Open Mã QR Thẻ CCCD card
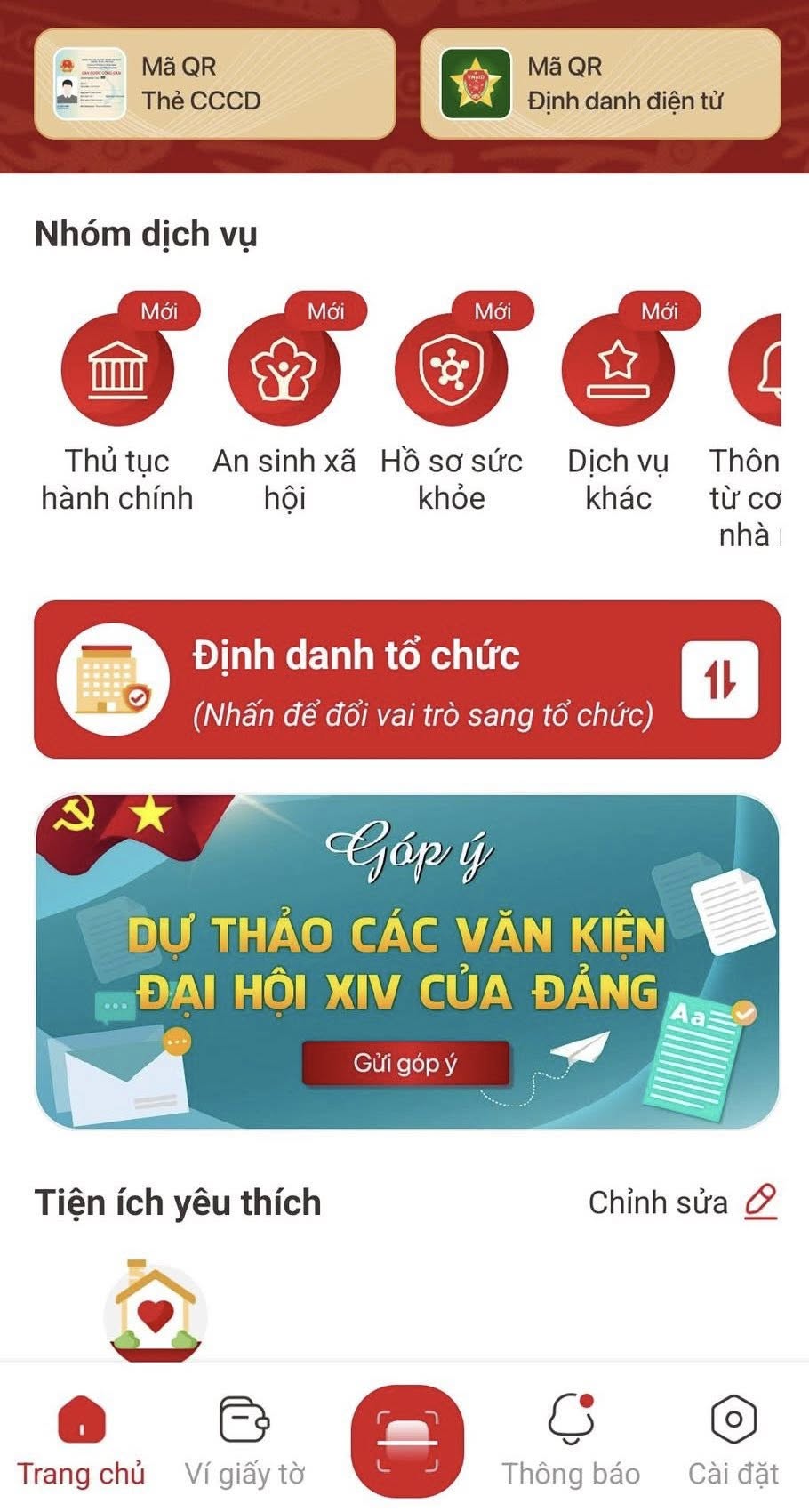The image size is (809, 1512). [x=214, y=84]
